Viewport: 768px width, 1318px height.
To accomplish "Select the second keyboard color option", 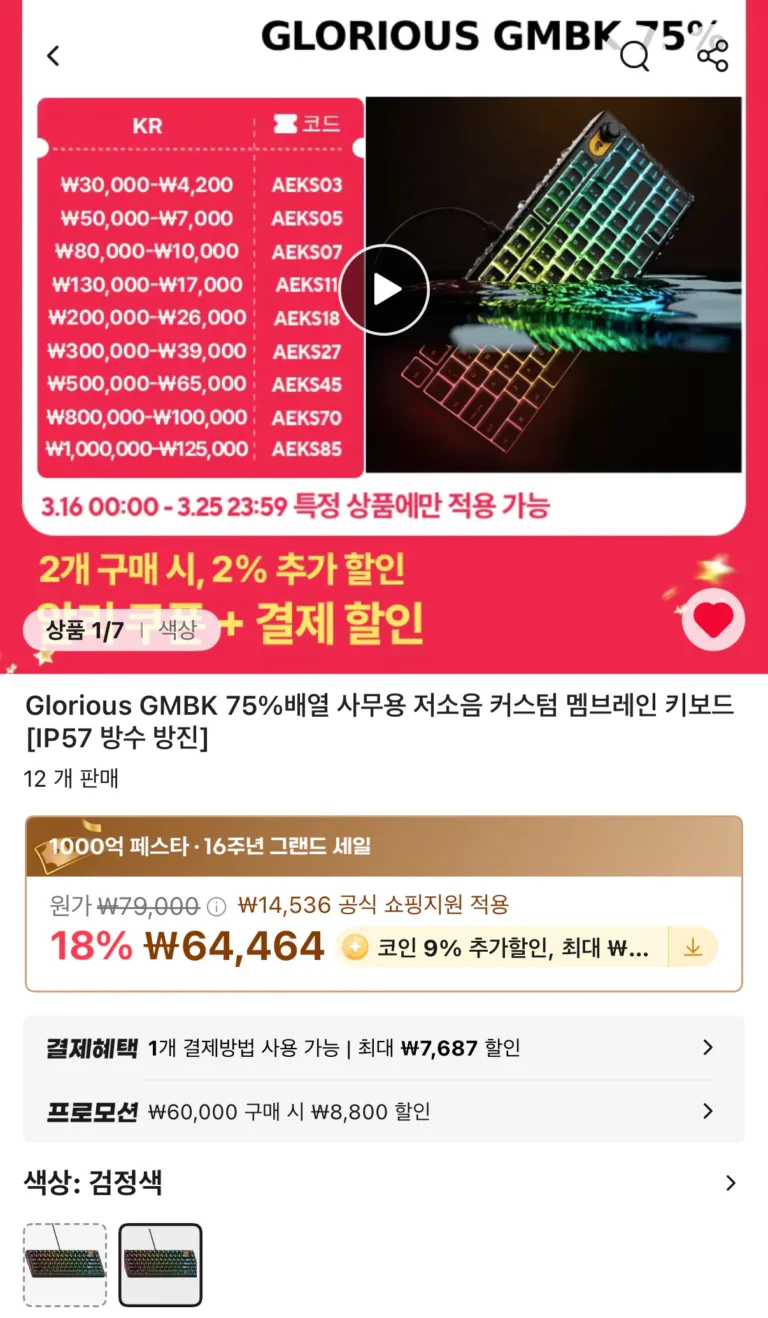I will point(160,1265).
